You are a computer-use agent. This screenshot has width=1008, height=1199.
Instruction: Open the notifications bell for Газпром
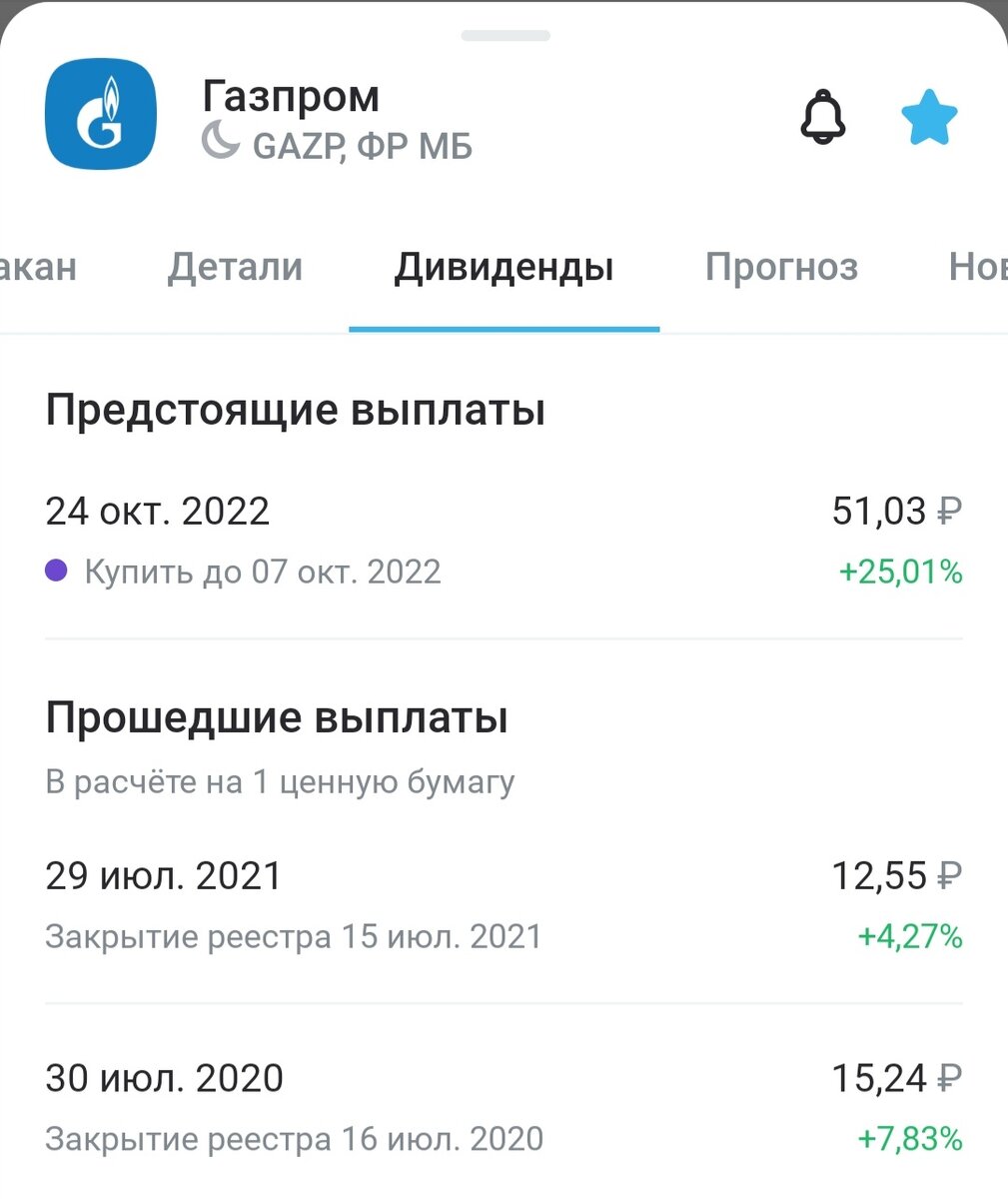pyautogui.click(x=822, y=118)
